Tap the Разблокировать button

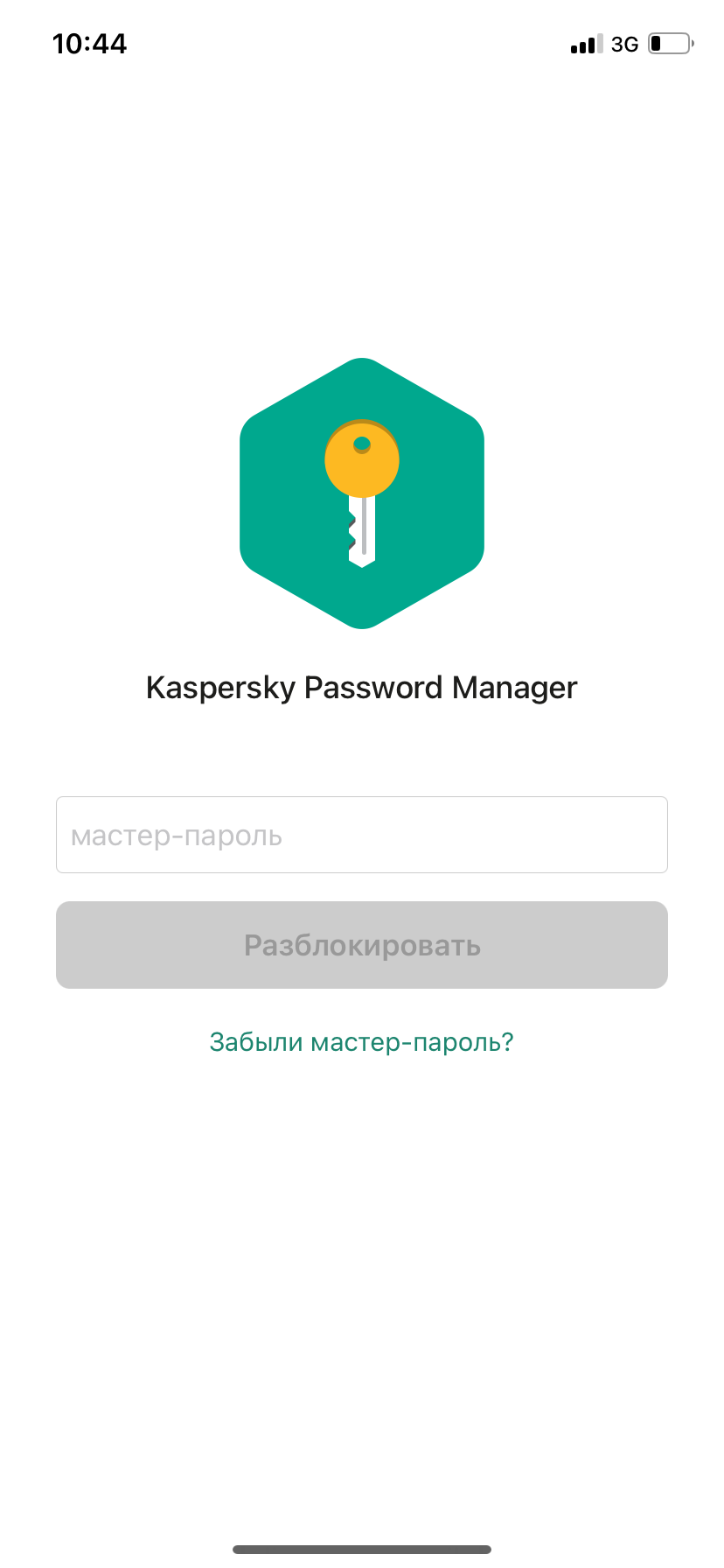click(x=362, y=945)
